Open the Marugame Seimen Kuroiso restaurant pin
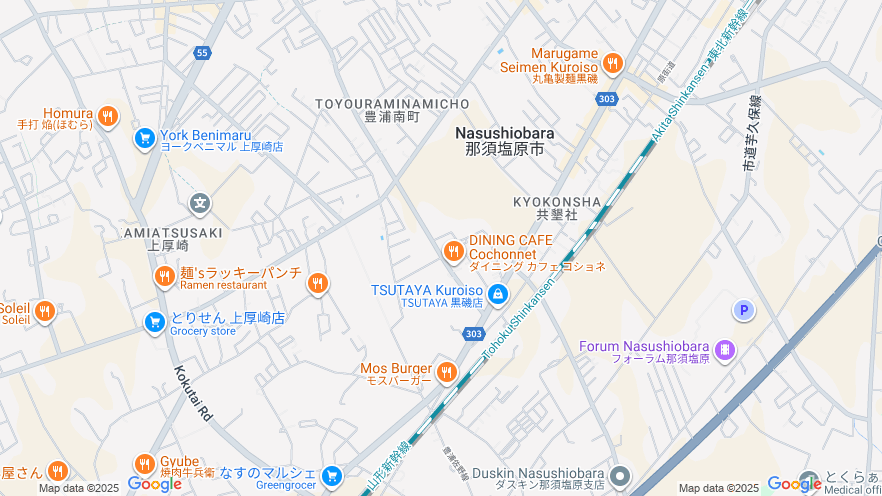This screenshot has height=496, width=882. click(613, 64)
